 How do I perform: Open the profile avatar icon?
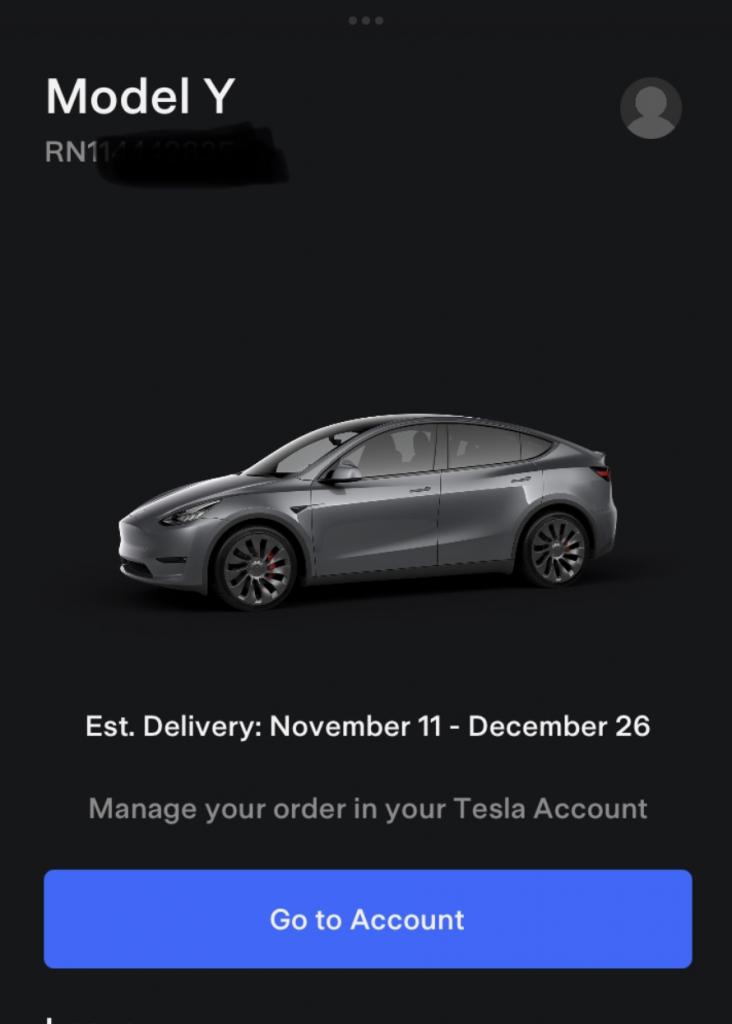click(651, 108)
